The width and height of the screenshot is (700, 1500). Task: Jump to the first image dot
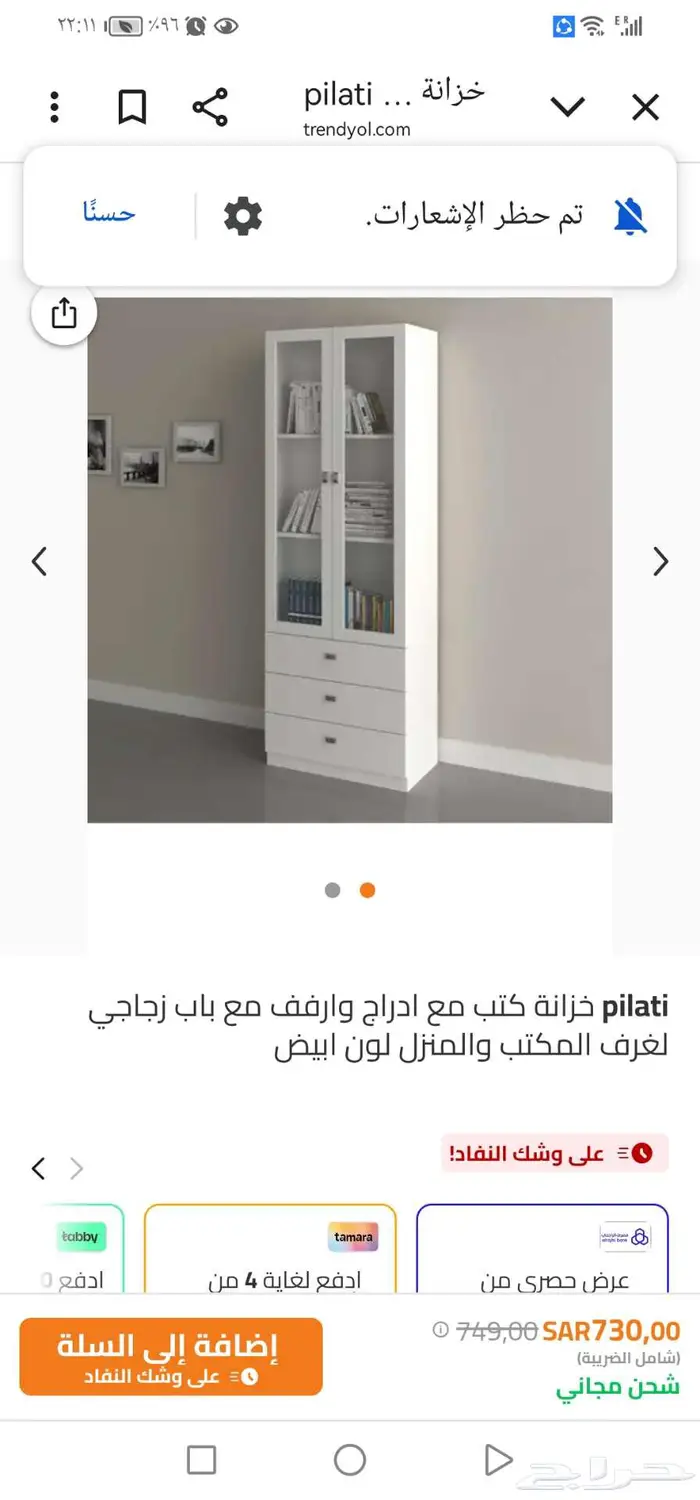[333, 890]
